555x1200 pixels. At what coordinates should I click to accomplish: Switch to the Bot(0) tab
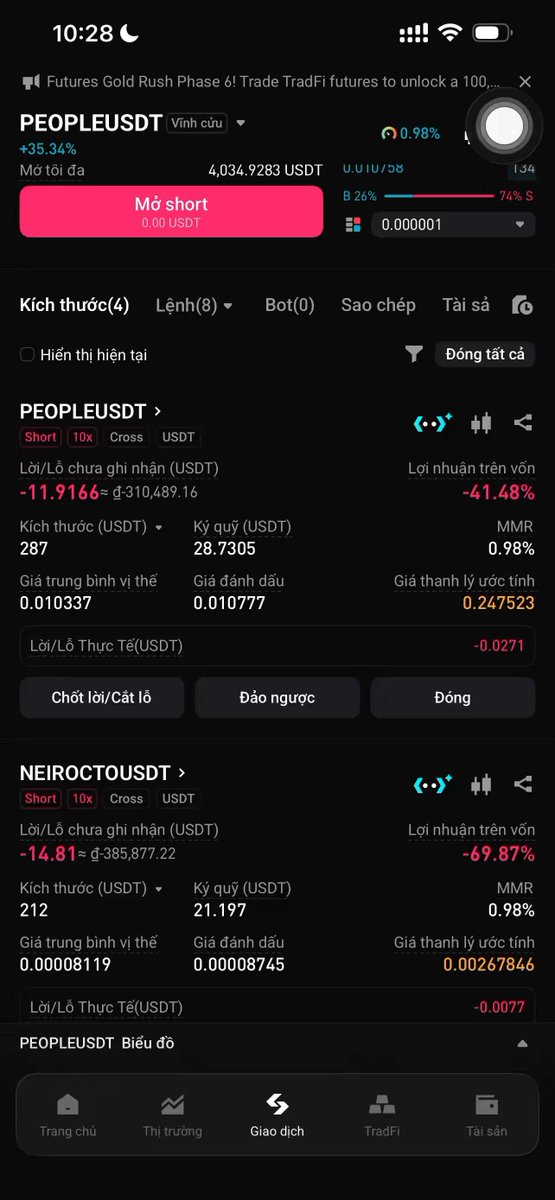pos(289,305)
